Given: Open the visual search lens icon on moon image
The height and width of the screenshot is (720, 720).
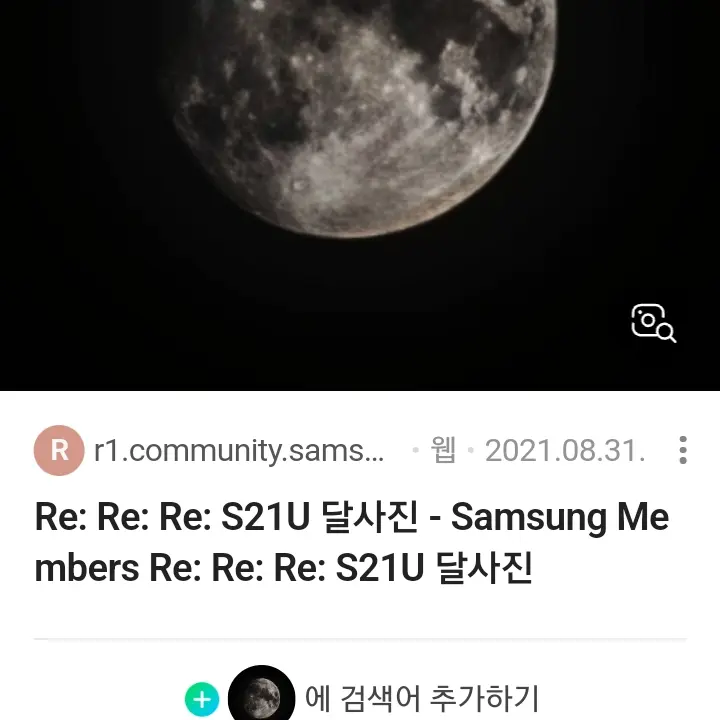Looking at the screenshot, I should (x=653, y=322).
